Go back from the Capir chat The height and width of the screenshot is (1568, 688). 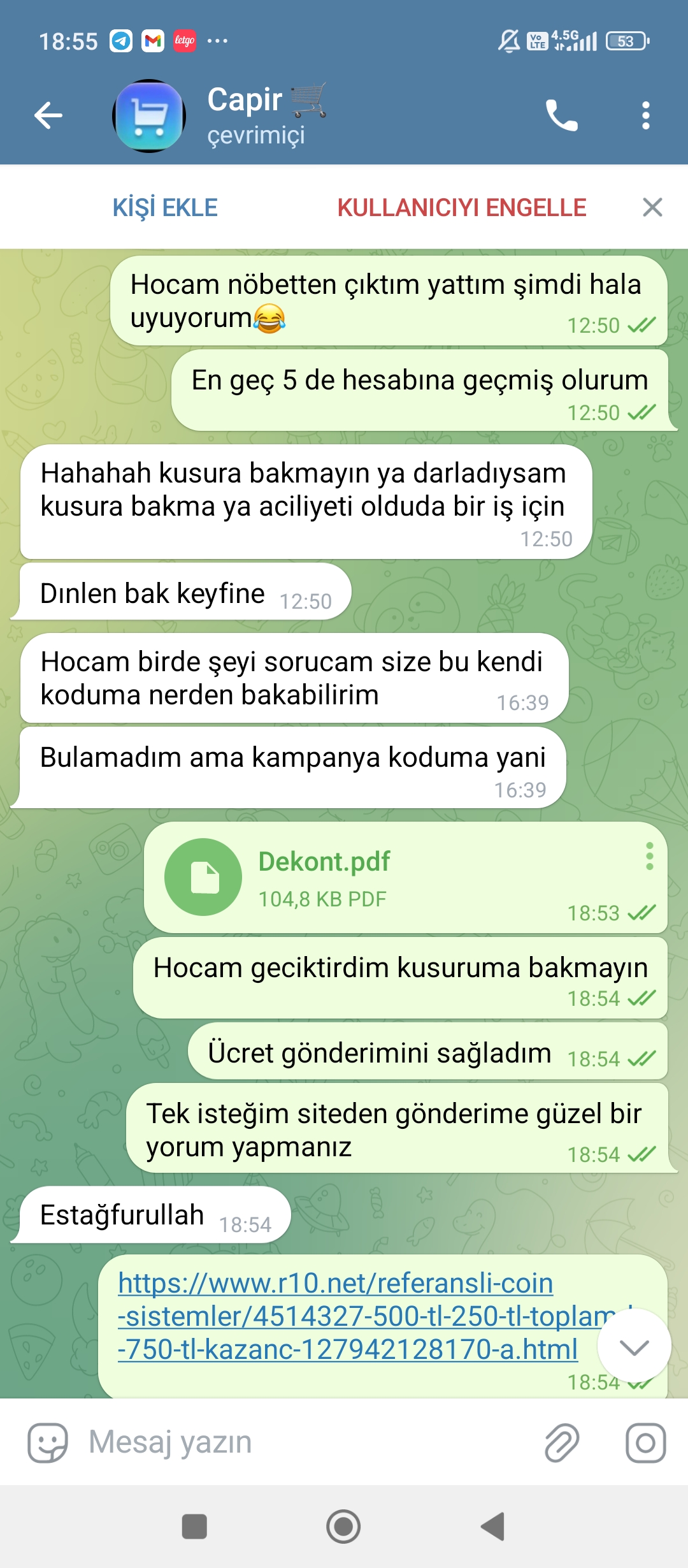(x=48, y=115)
